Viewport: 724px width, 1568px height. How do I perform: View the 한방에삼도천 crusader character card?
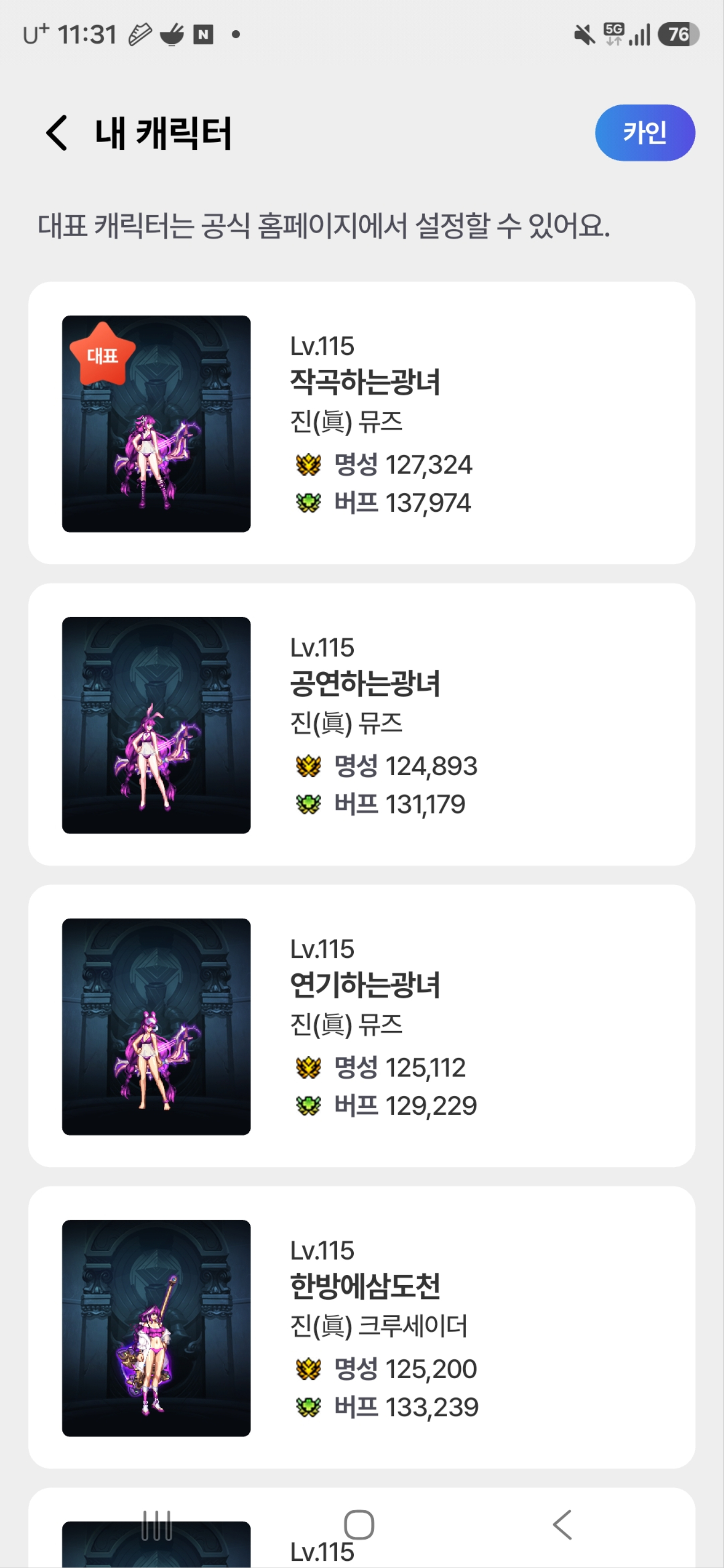(x=362, y=1327)
